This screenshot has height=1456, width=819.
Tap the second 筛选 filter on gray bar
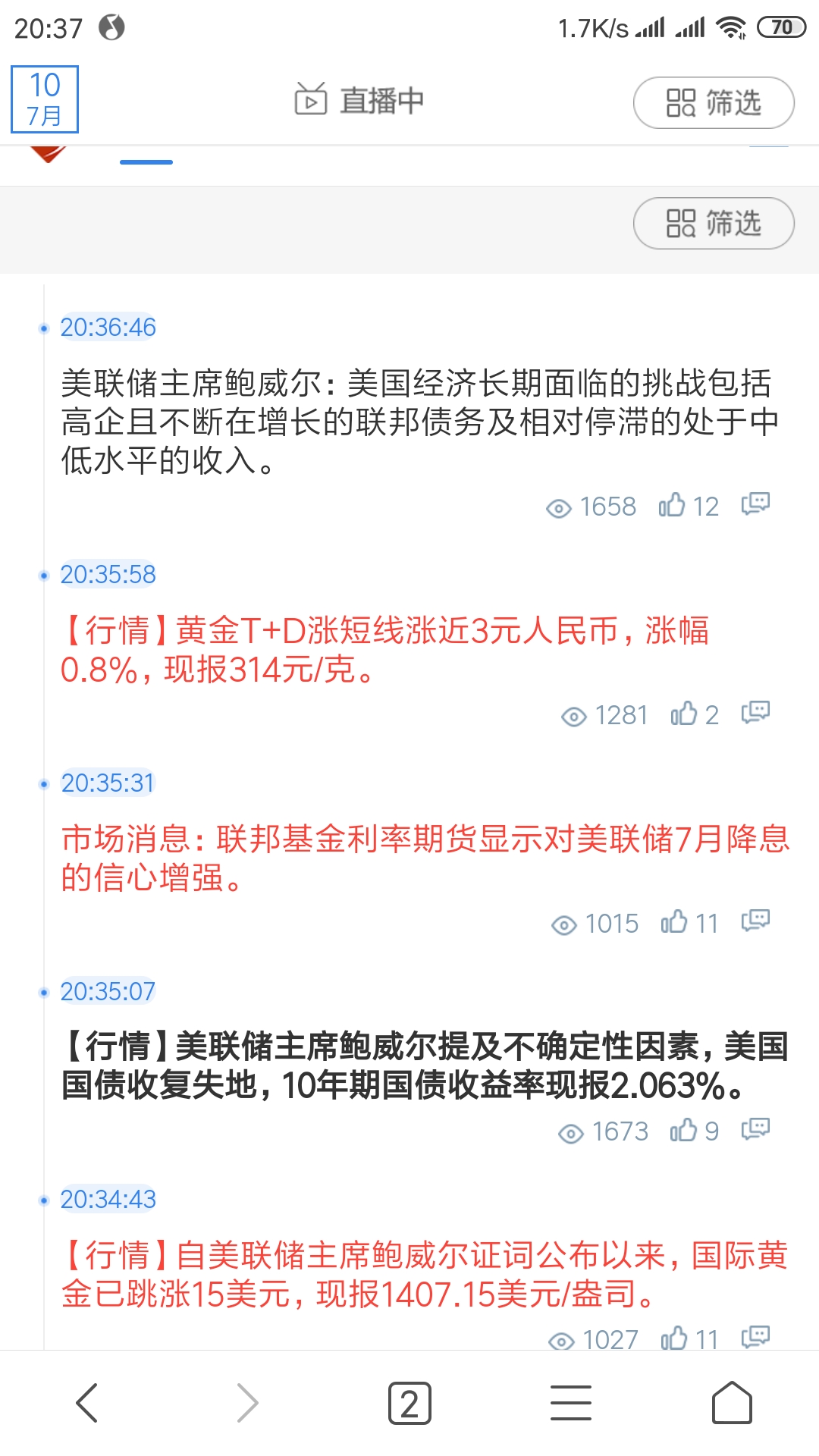(714, 224)
